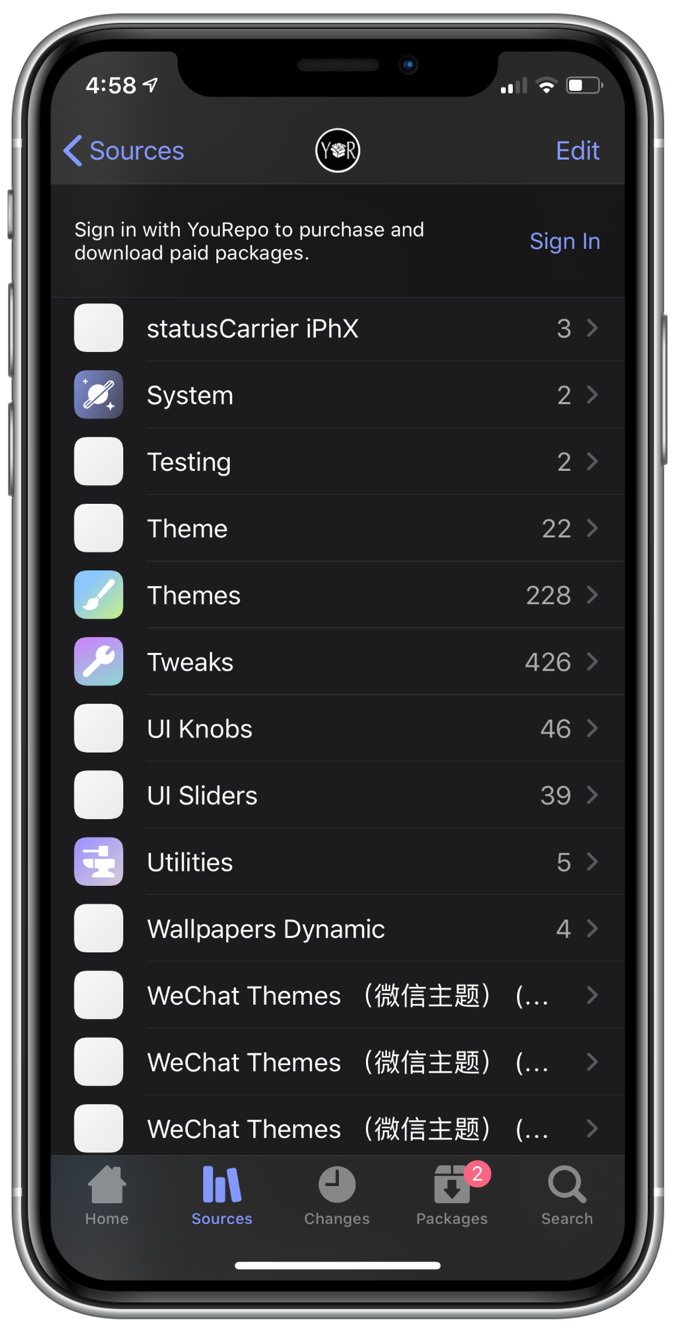Open the UI Knobs section

(337, 728)
